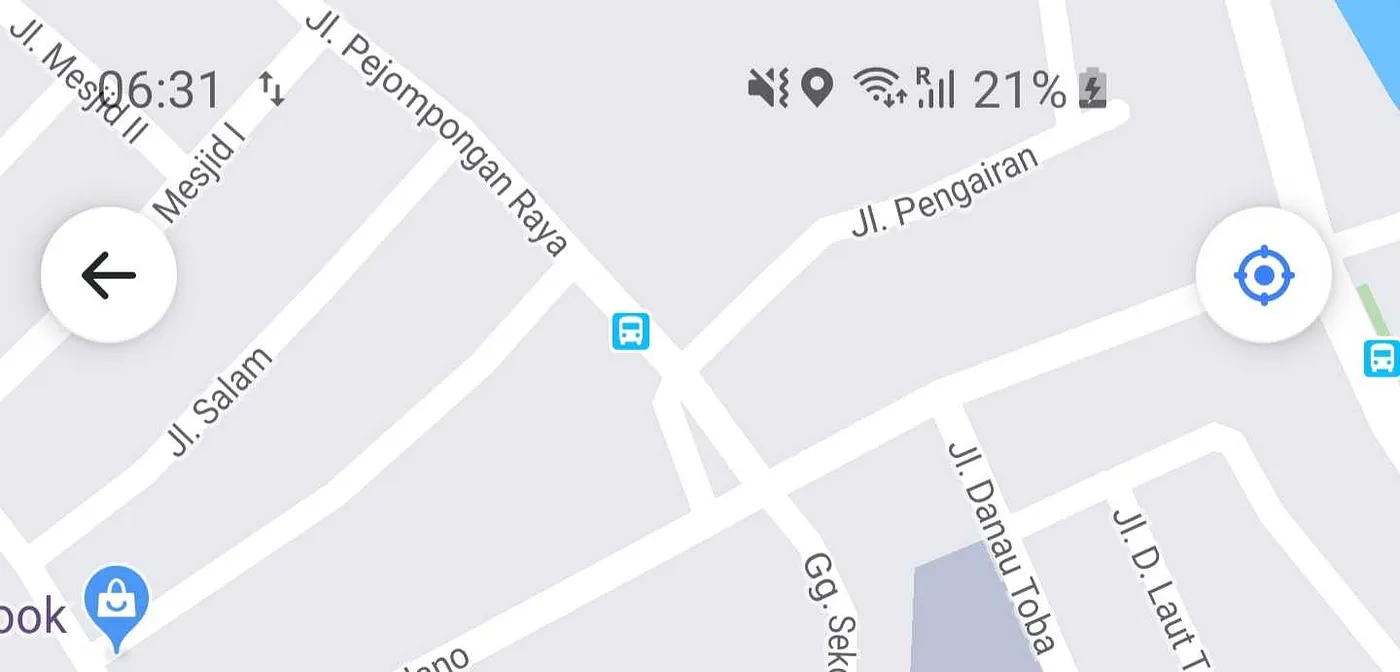
Task: Go back using the arrow button
Action: coord(108,275)
